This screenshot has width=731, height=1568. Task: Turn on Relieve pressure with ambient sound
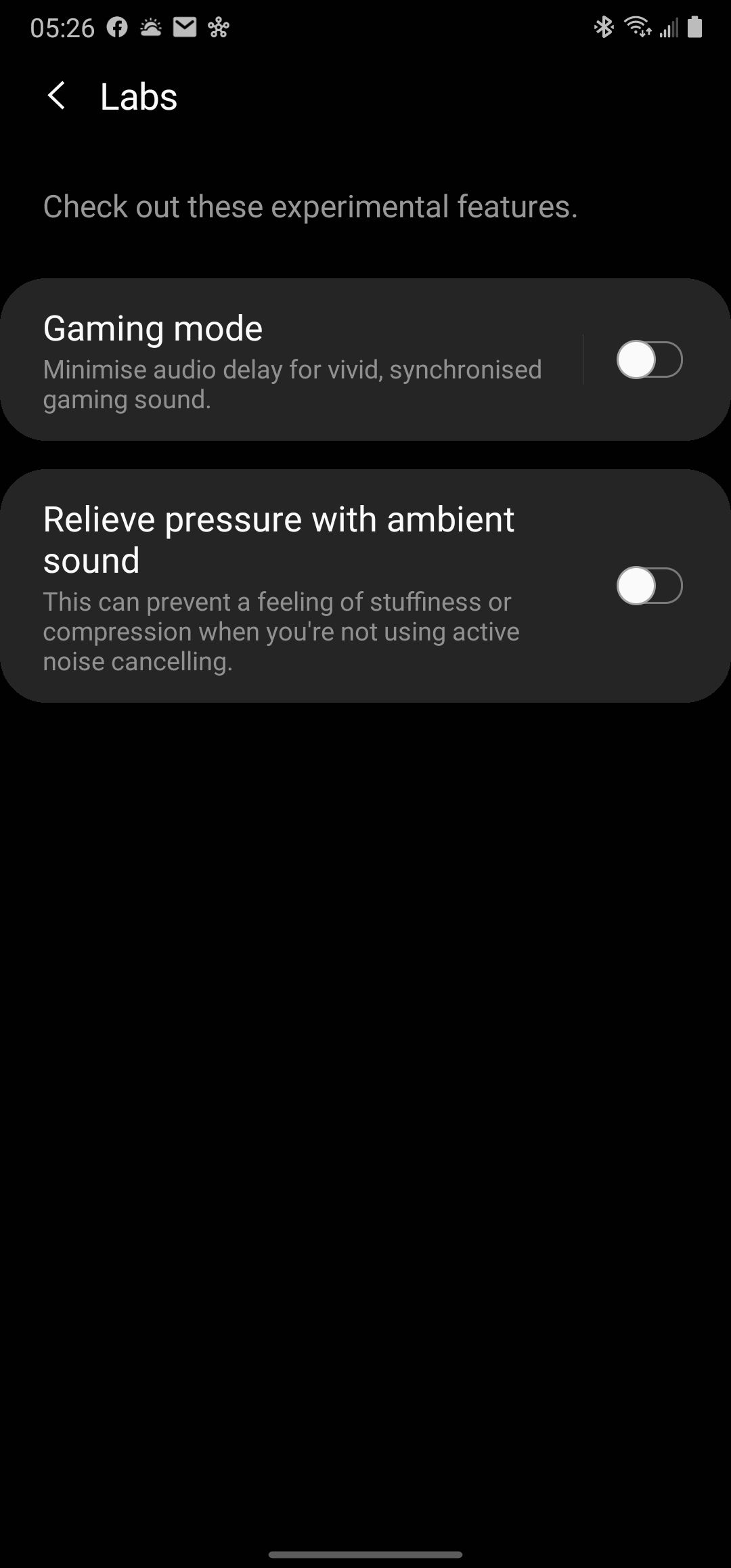click(x=650, y=586)
